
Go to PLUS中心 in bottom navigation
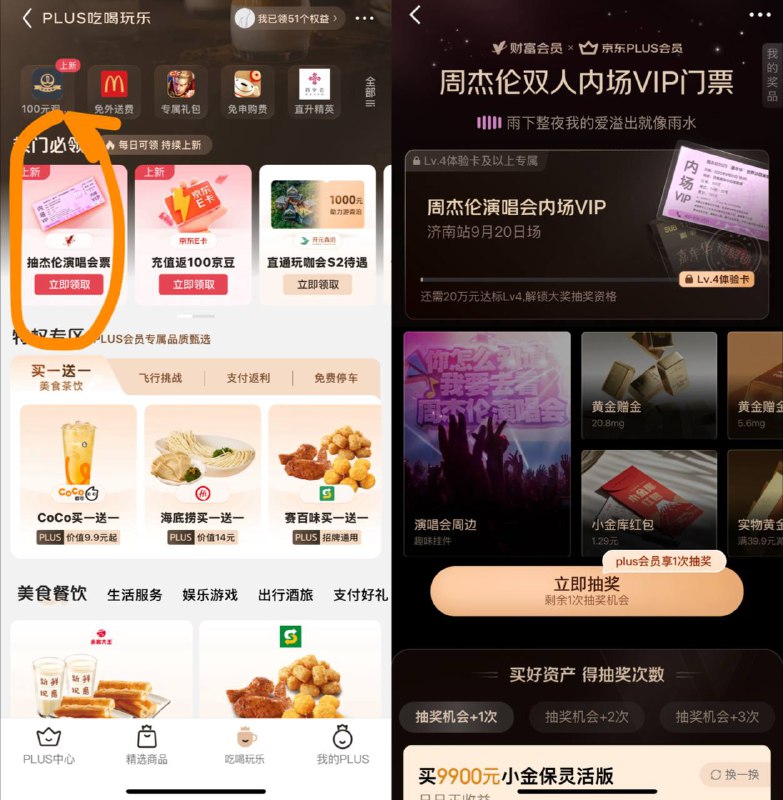pyautogui.click(x=49, y=746)
